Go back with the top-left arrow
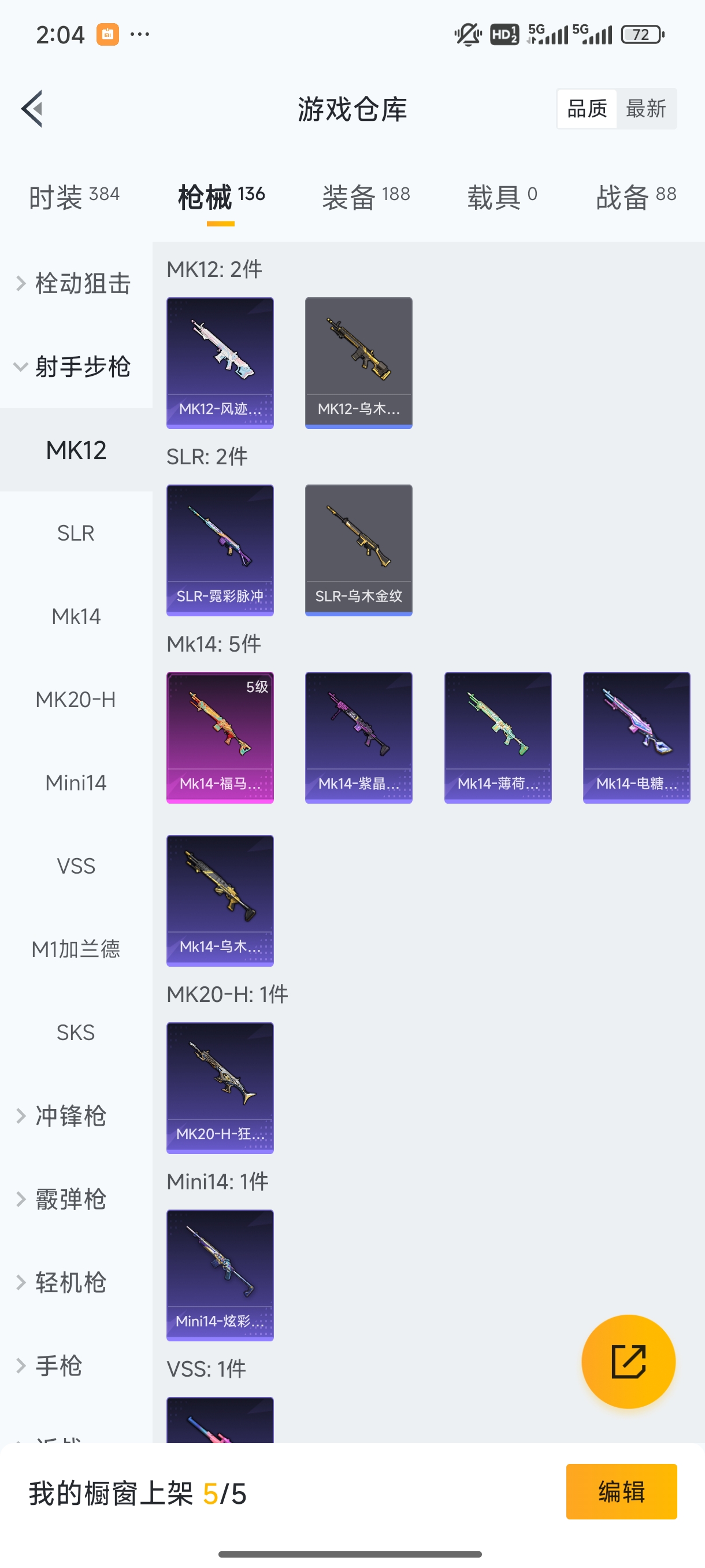This screenshot has height=1568, width=705. tap(32, 109)
